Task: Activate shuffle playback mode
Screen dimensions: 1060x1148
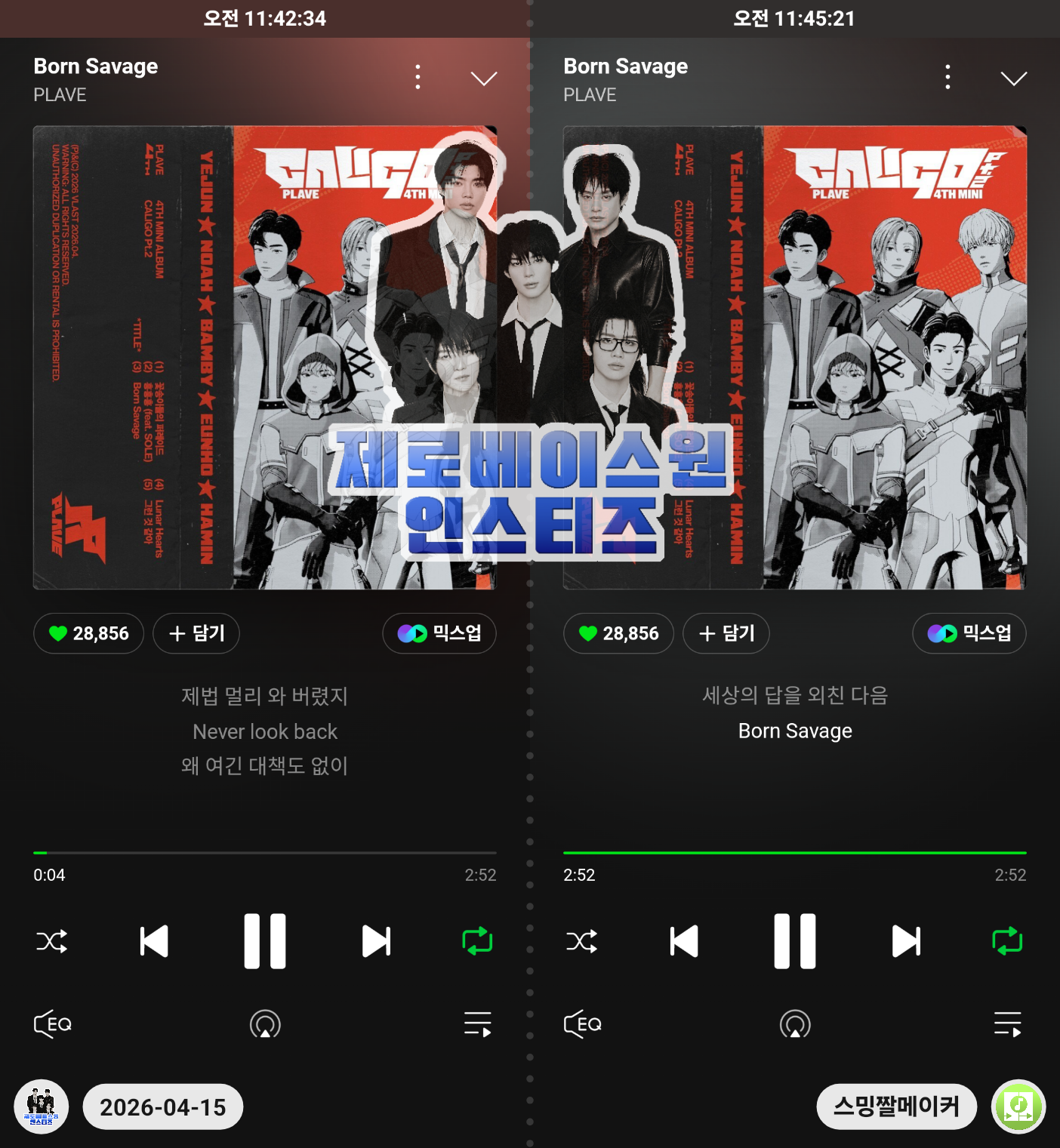Action: tap(51, 941)
